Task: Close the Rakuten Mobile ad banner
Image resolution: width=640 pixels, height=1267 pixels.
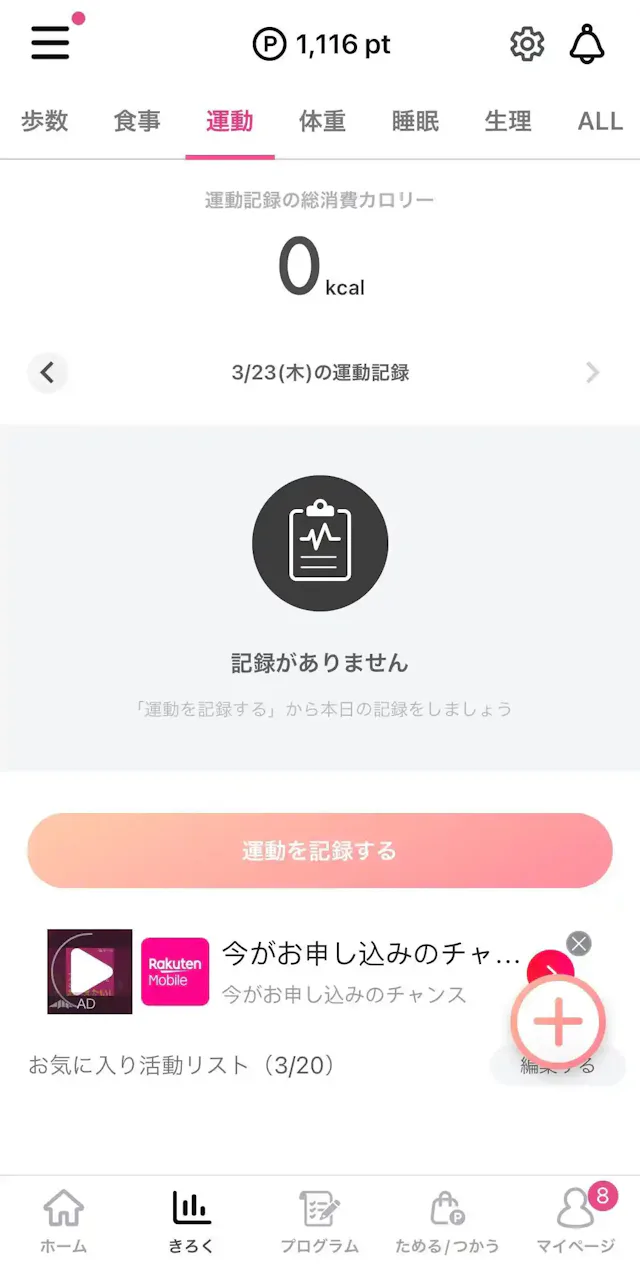Action: (579, 943)
